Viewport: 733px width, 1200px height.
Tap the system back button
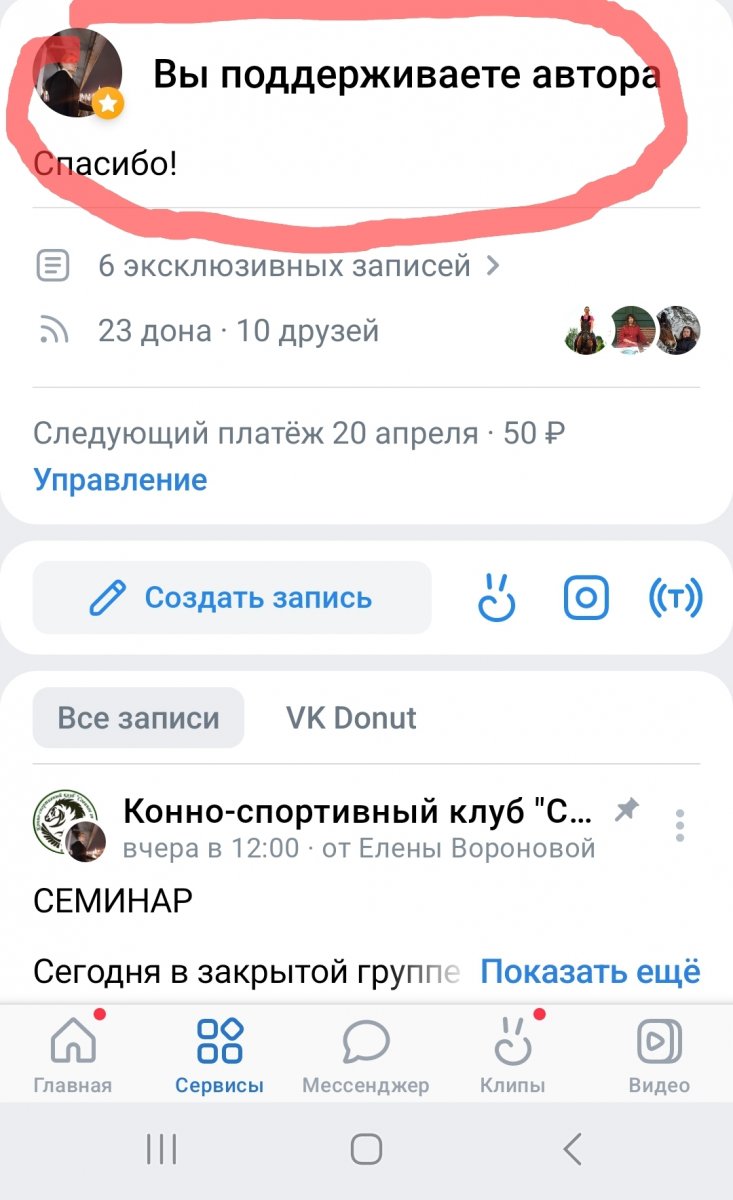(572, 1149)
